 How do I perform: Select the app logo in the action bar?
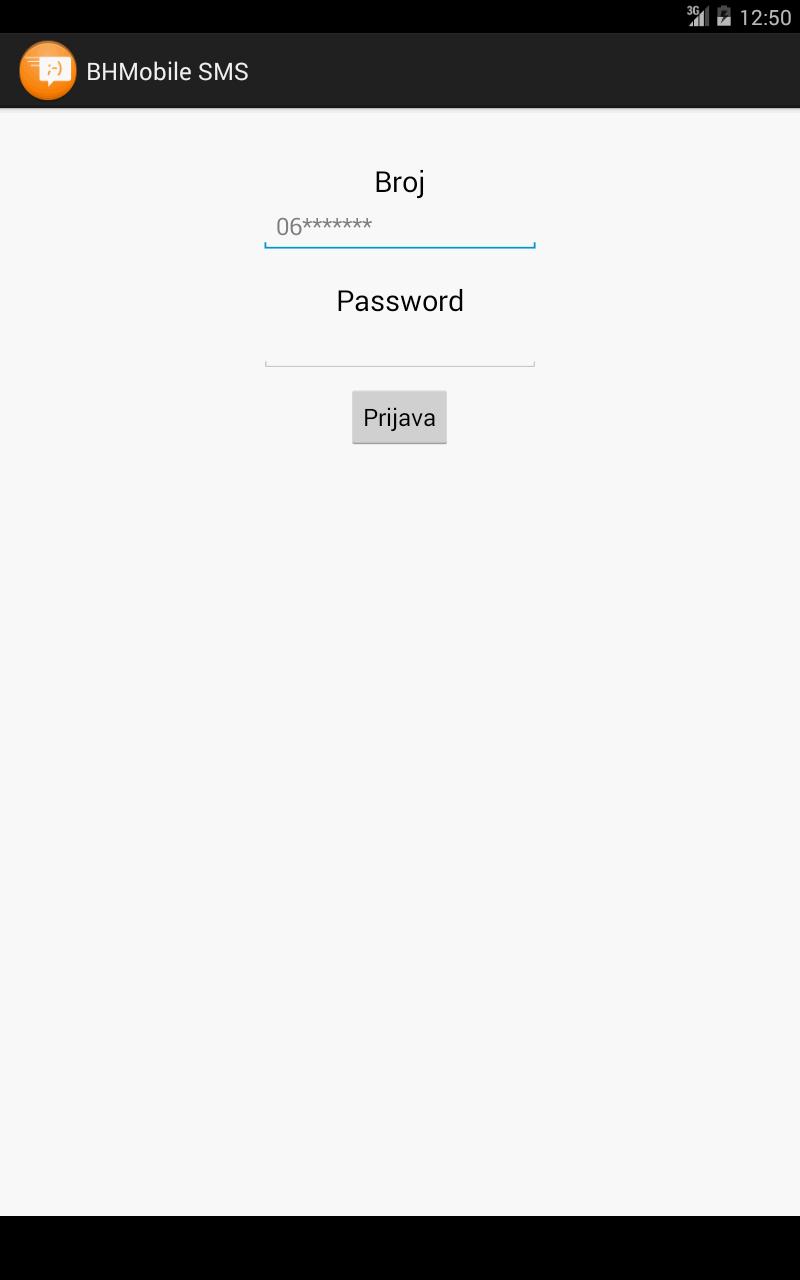(47, 70)
